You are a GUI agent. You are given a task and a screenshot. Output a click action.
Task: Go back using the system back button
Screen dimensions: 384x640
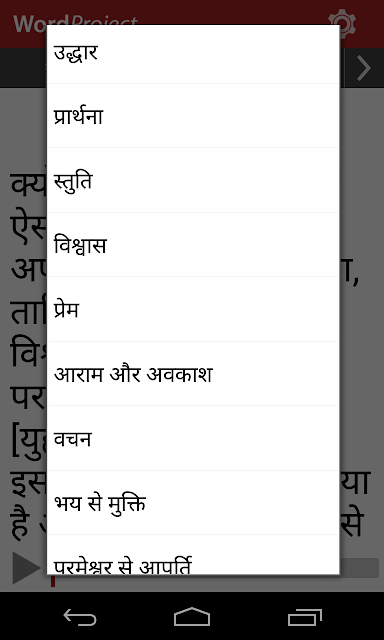point(80,617)
